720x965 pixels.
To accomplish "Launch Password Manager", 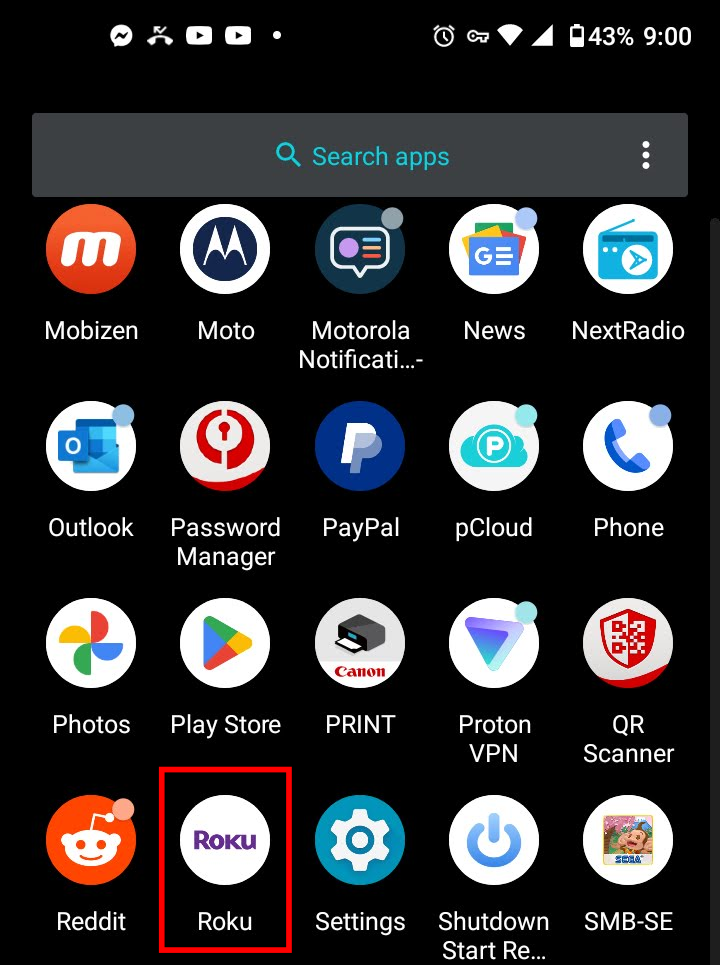I will tap(225, 446).
